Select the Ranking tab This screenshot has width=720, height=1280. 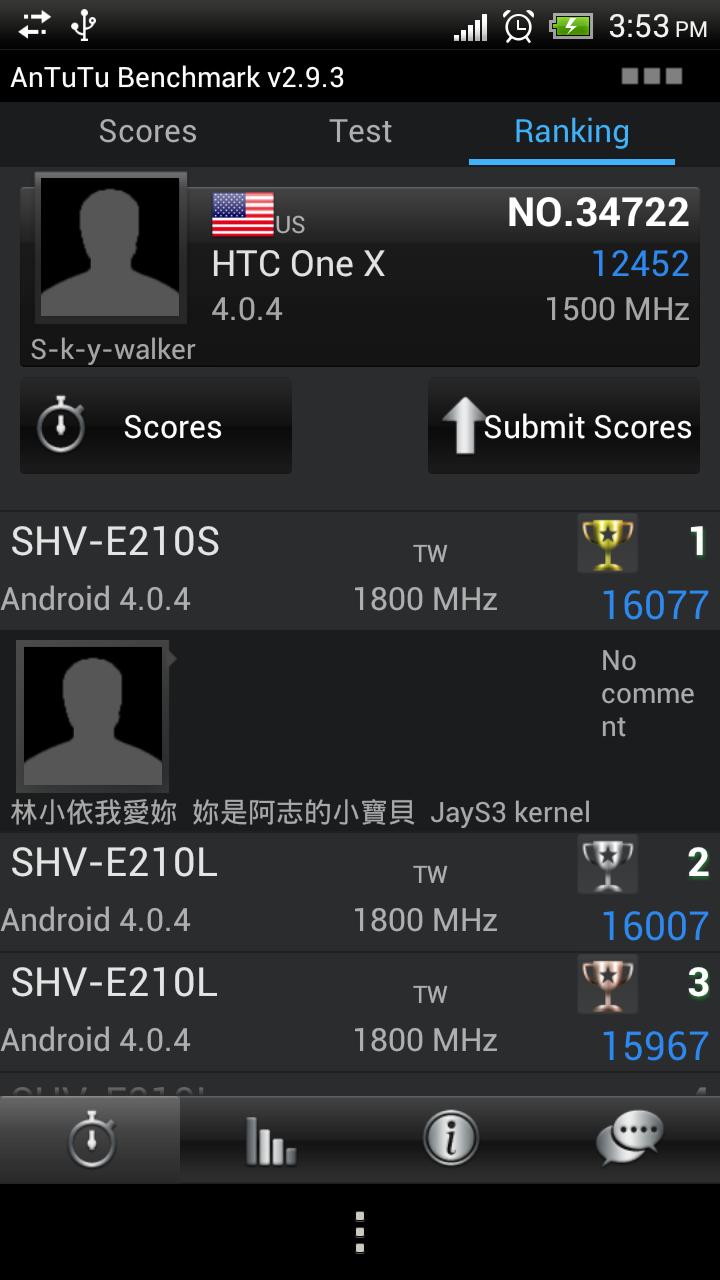tap(571, 132)
